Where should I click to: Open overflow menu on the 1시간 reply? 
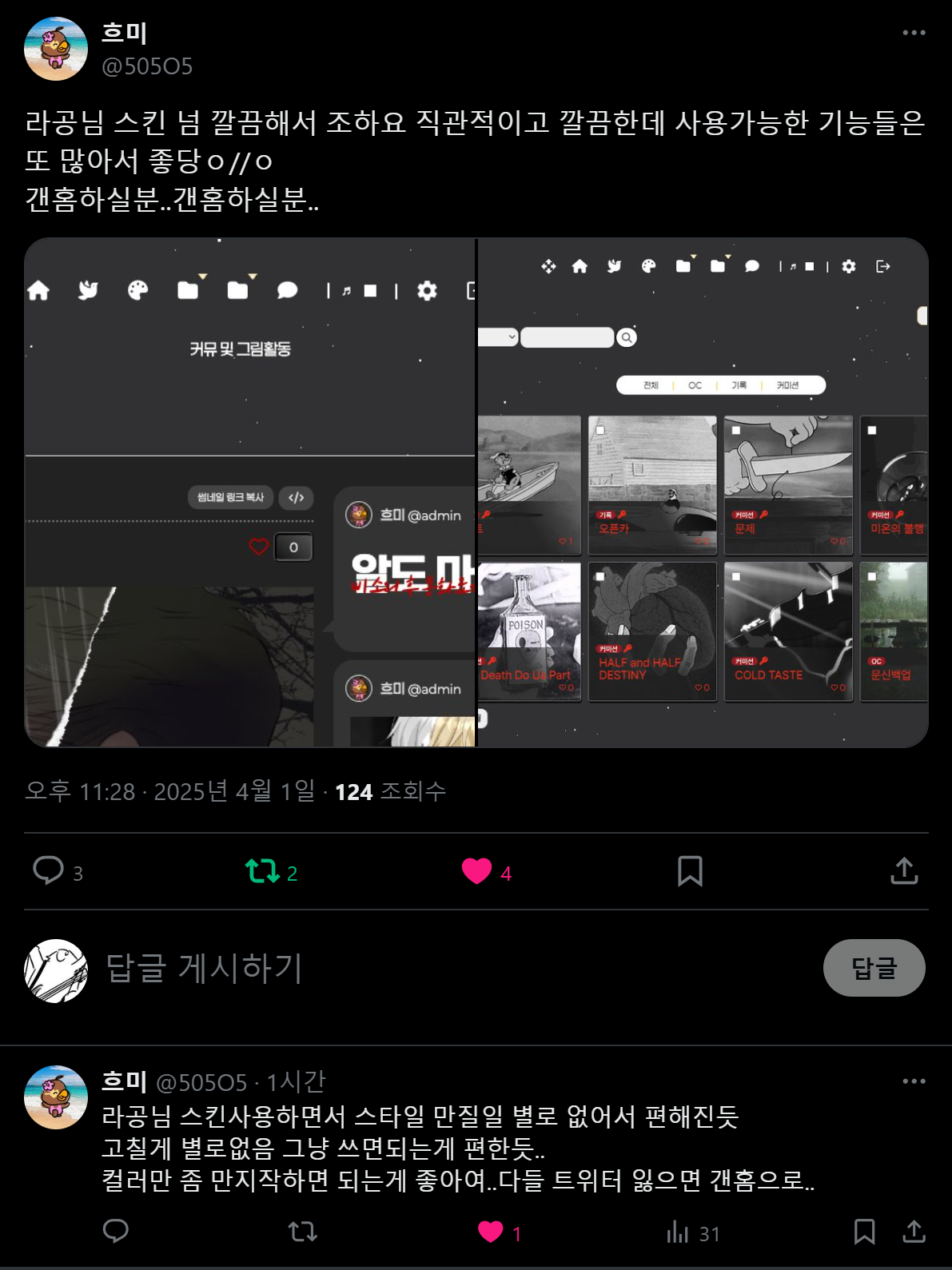pos(914,1081)
